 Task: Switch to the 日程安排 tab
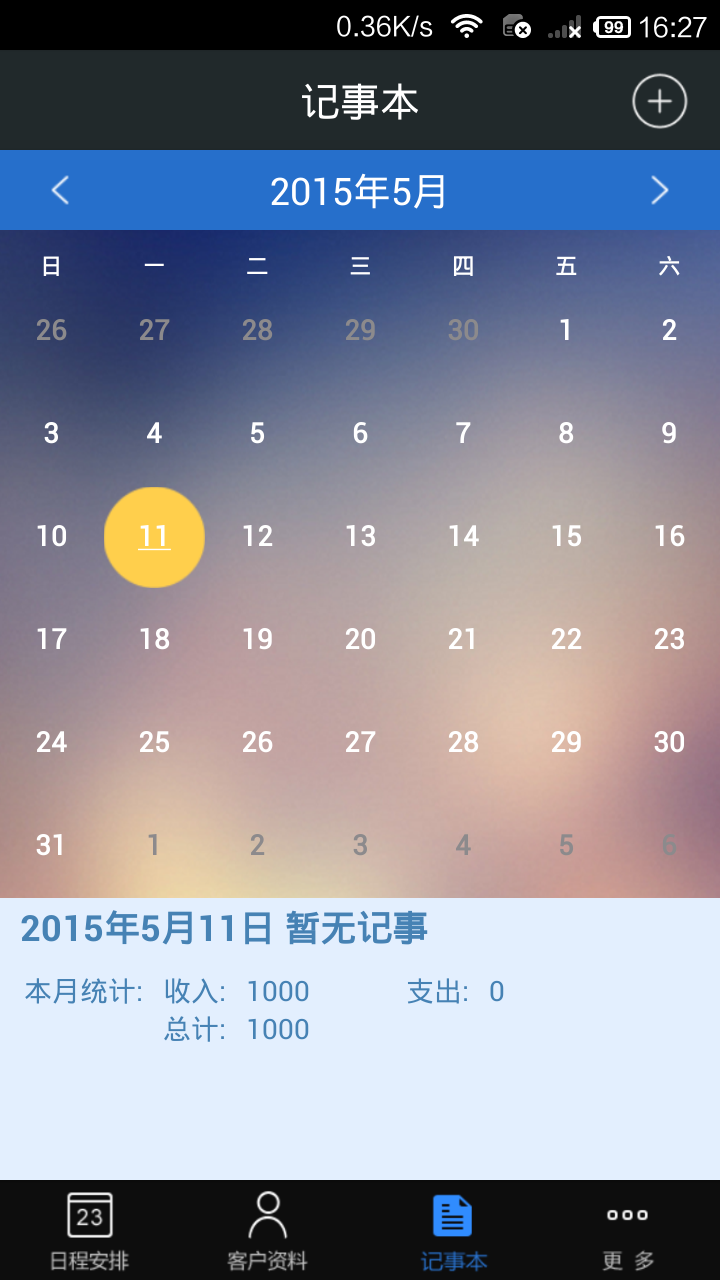(x=90, y=1230)
